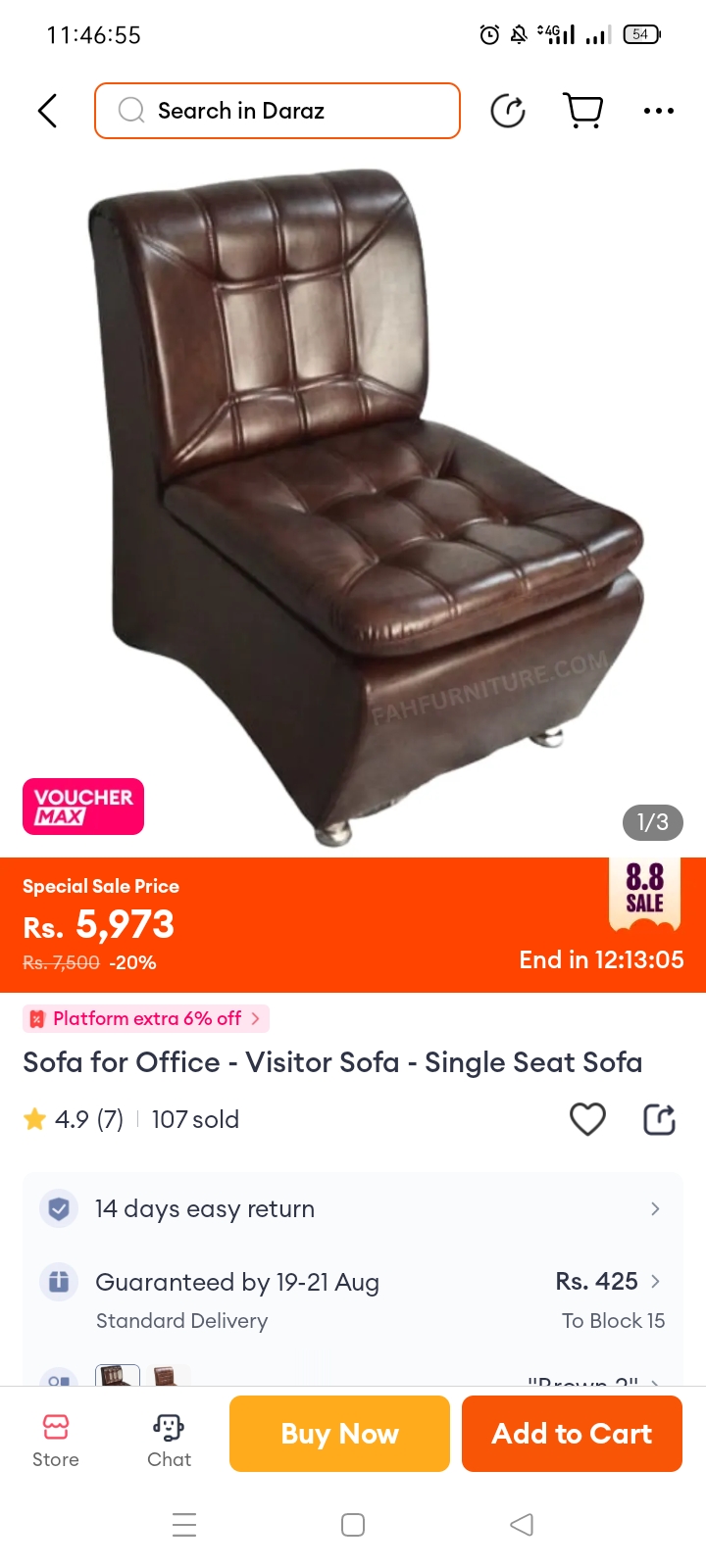The height and width of the screenshot is (1568, 706).
Task: Tap the system home button
Action: [x=353, y=1525]
